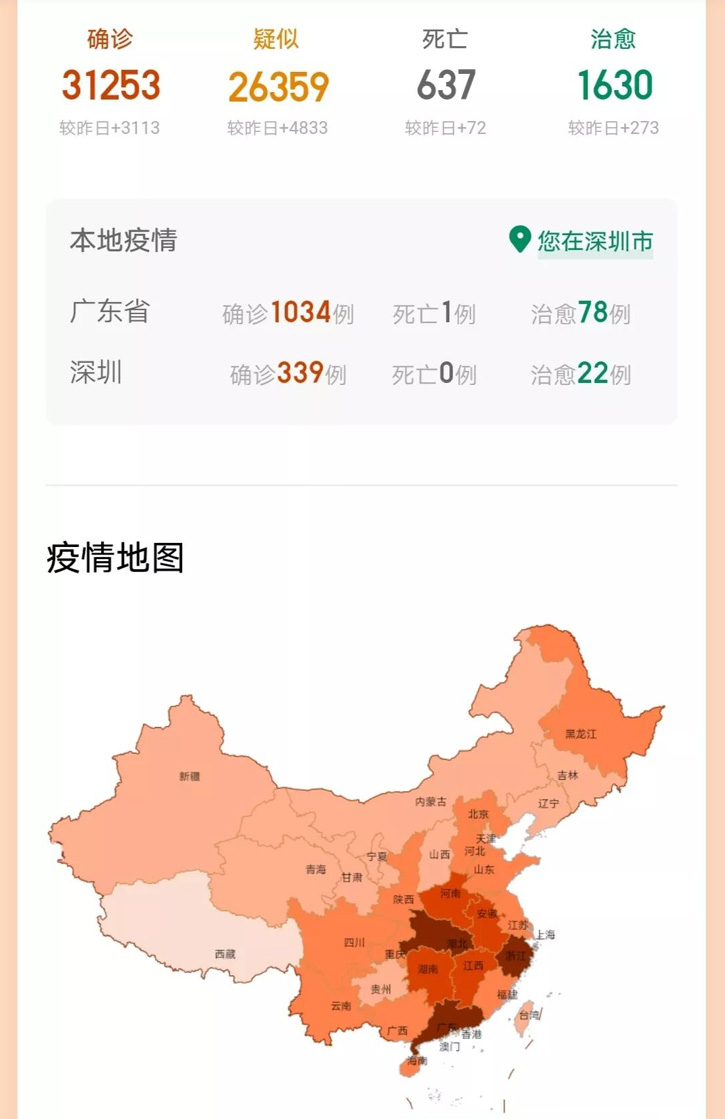
Task: Change location from 您在深圳市
Action: coord(582,241)
